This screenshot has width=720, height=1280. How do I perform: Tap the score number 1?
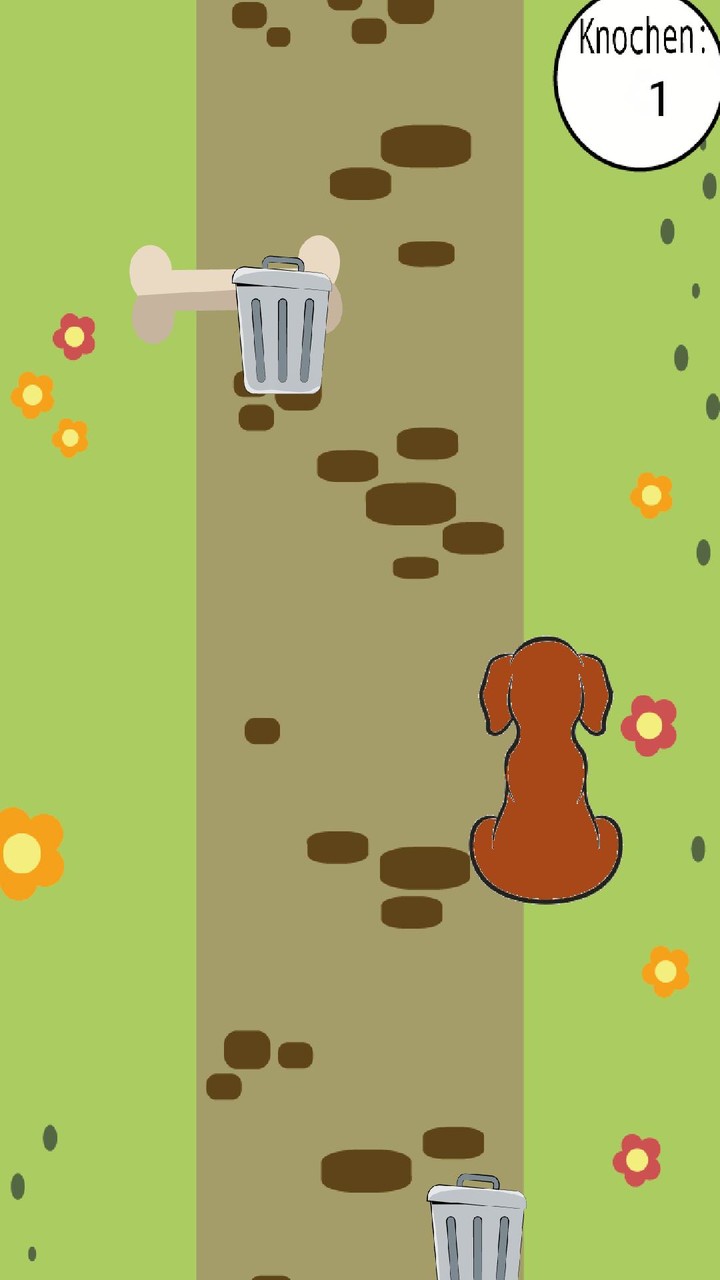click(x=658, y=100)
